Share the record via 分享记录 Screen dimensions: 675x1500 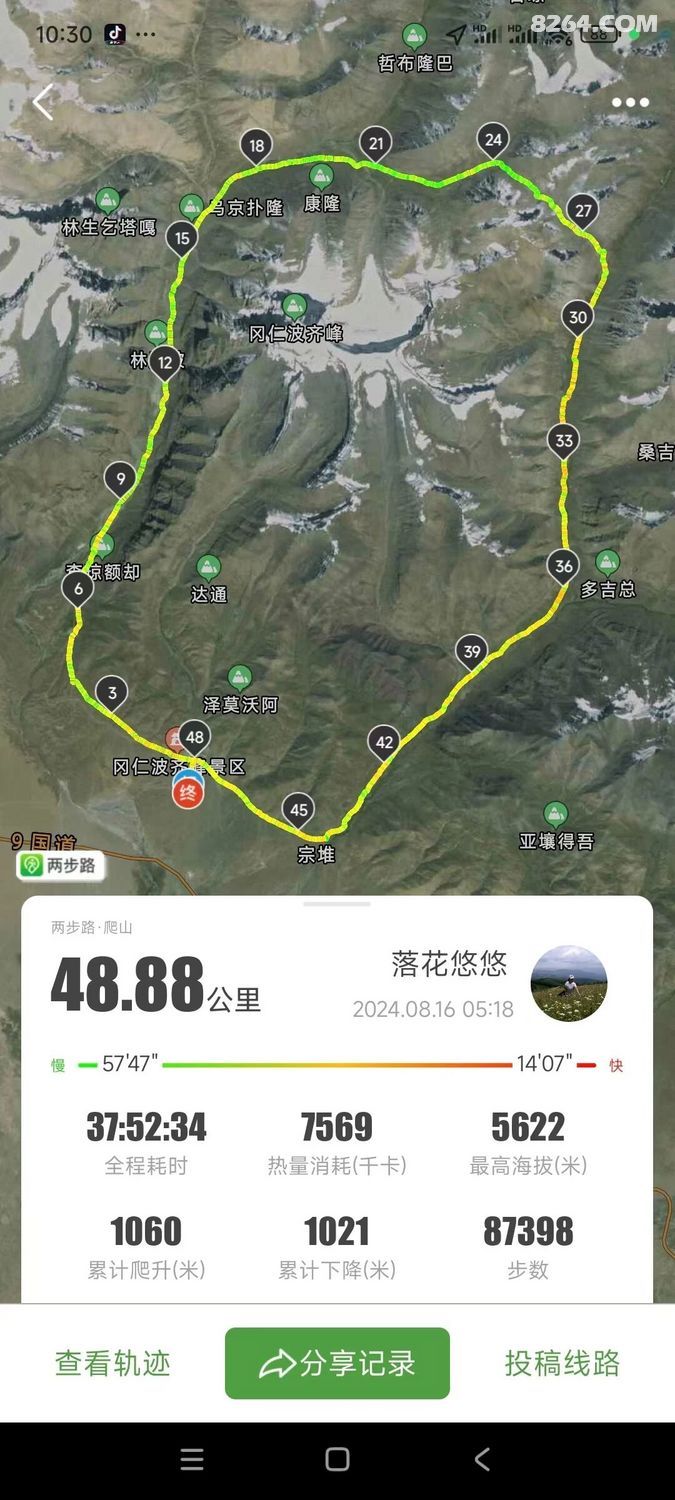click(337, 1363)
